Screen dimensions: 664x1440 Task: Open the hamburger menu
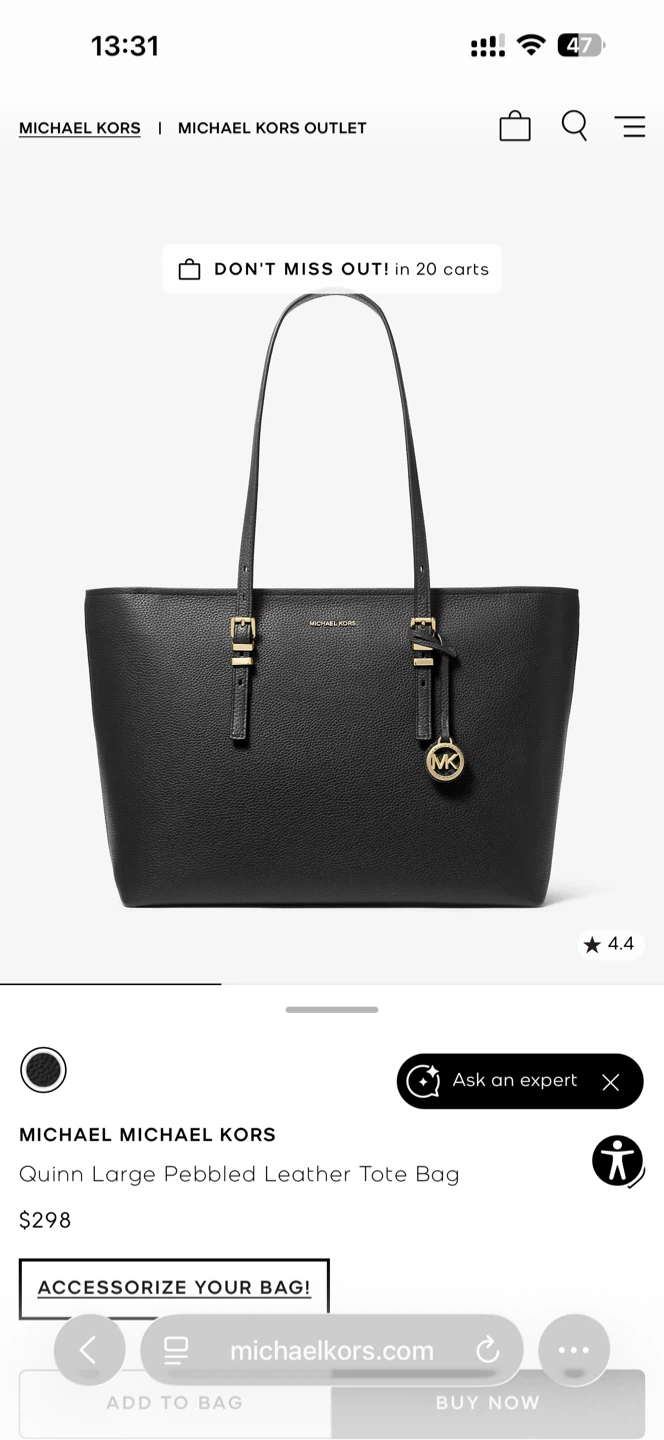pos(629,127)
